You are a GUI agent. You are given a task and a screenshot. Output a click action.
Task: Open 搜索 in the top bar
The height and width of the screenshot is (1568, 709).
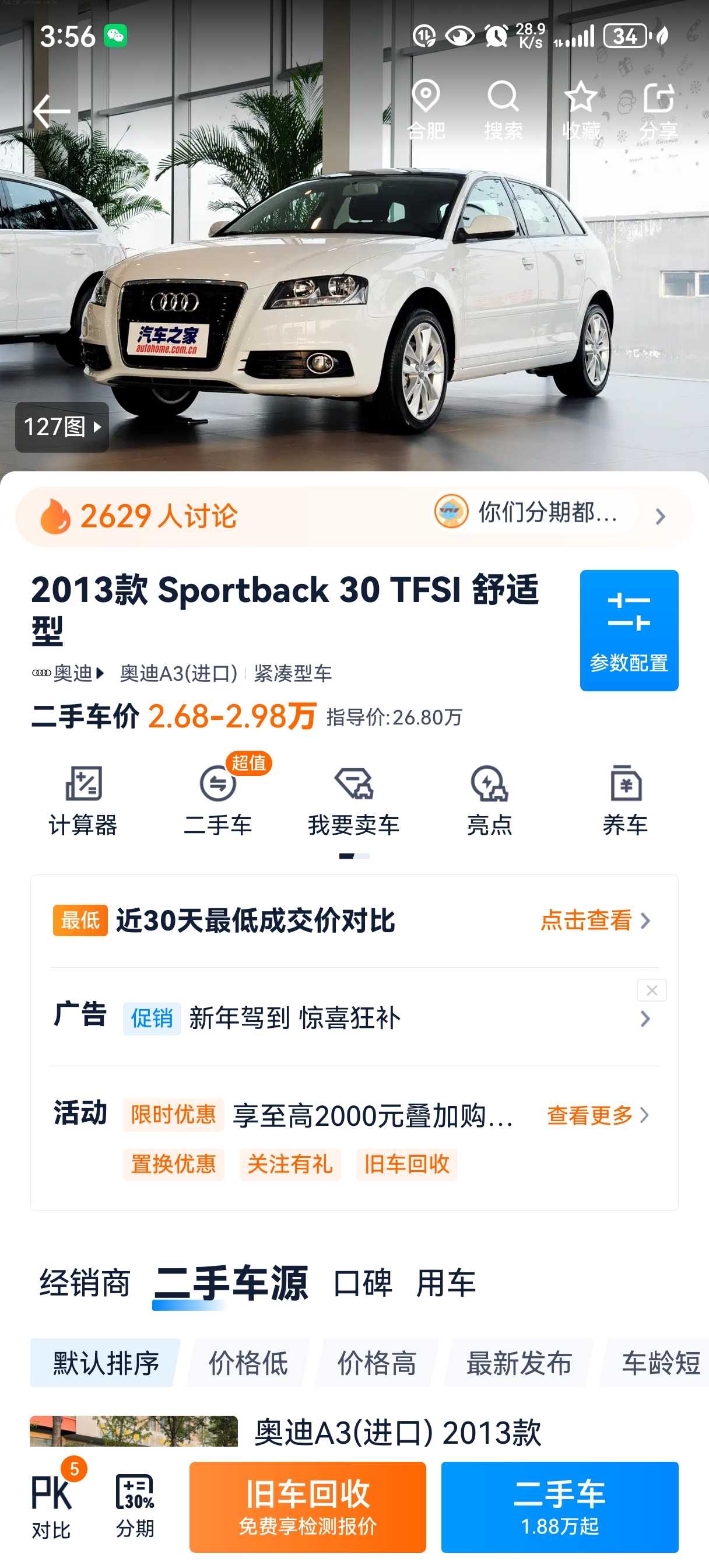[503, 111]
